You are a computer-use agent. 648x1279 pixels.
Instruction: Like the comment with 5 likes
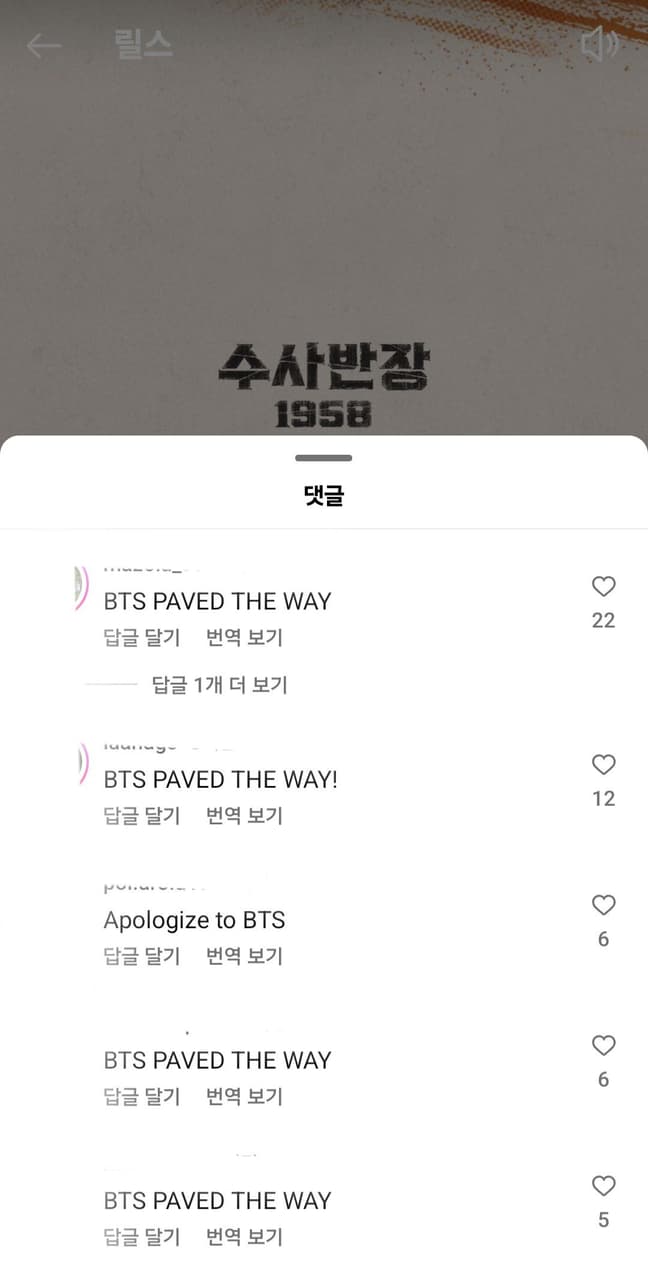603,1186
